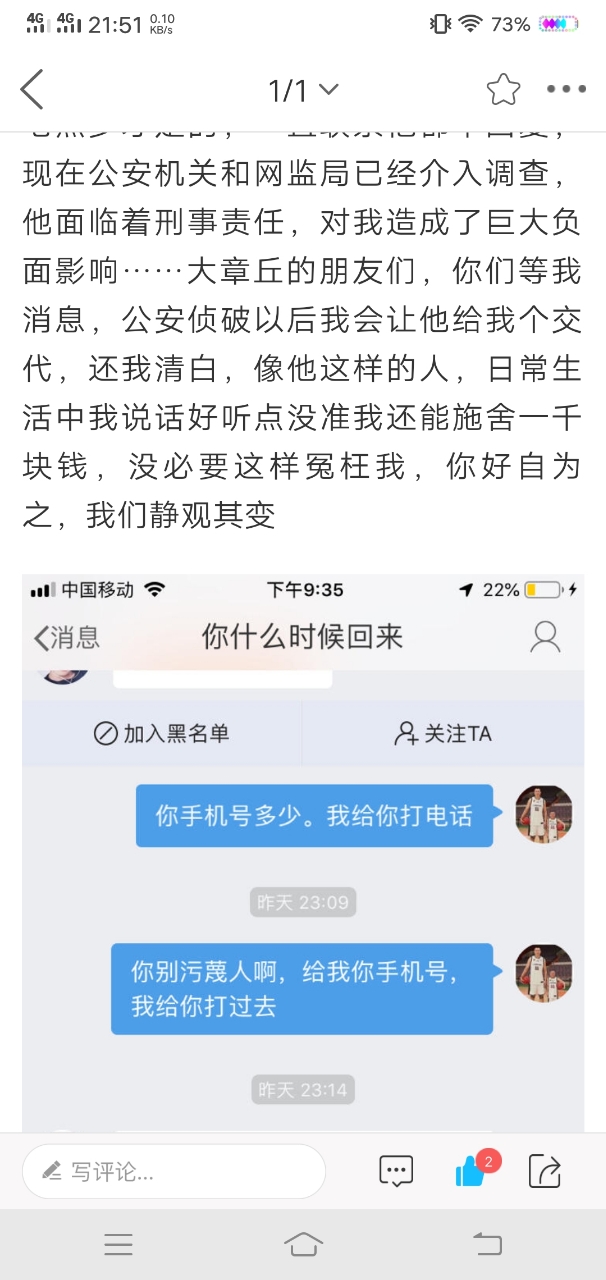The image size is (606, 1280).
Task: Open the three-dot overflow menu
Action: click(x=566, y=90)
